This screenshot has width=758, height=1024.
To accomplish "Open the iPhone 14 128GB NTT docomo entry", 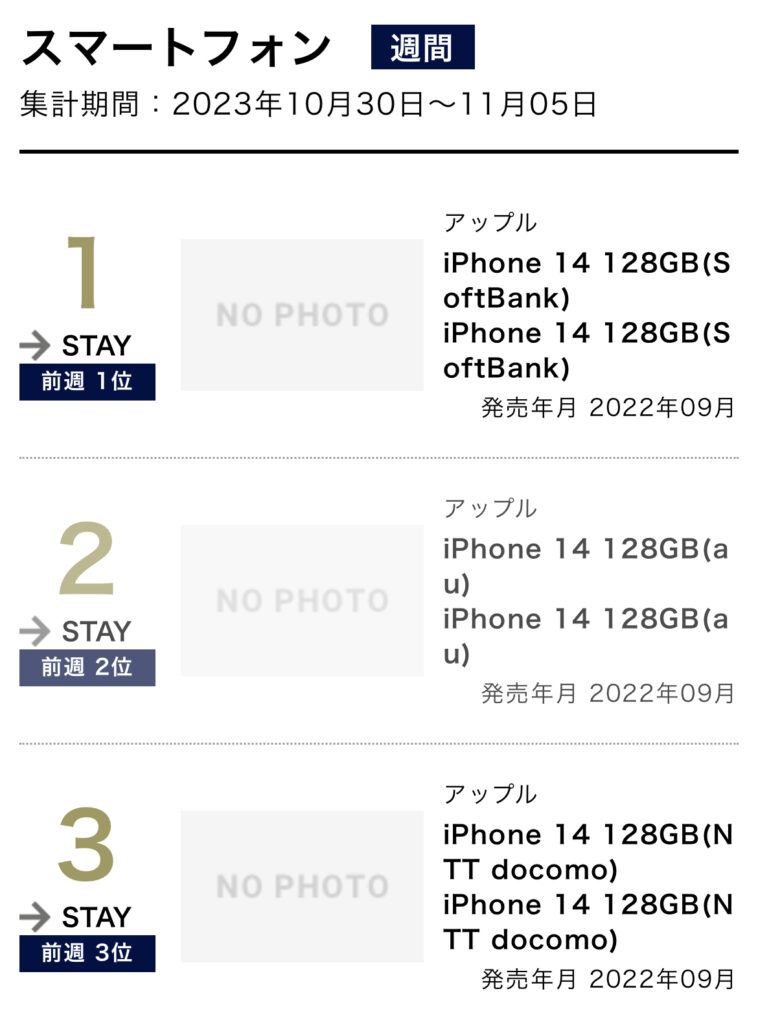I will [x=587, y=852].
